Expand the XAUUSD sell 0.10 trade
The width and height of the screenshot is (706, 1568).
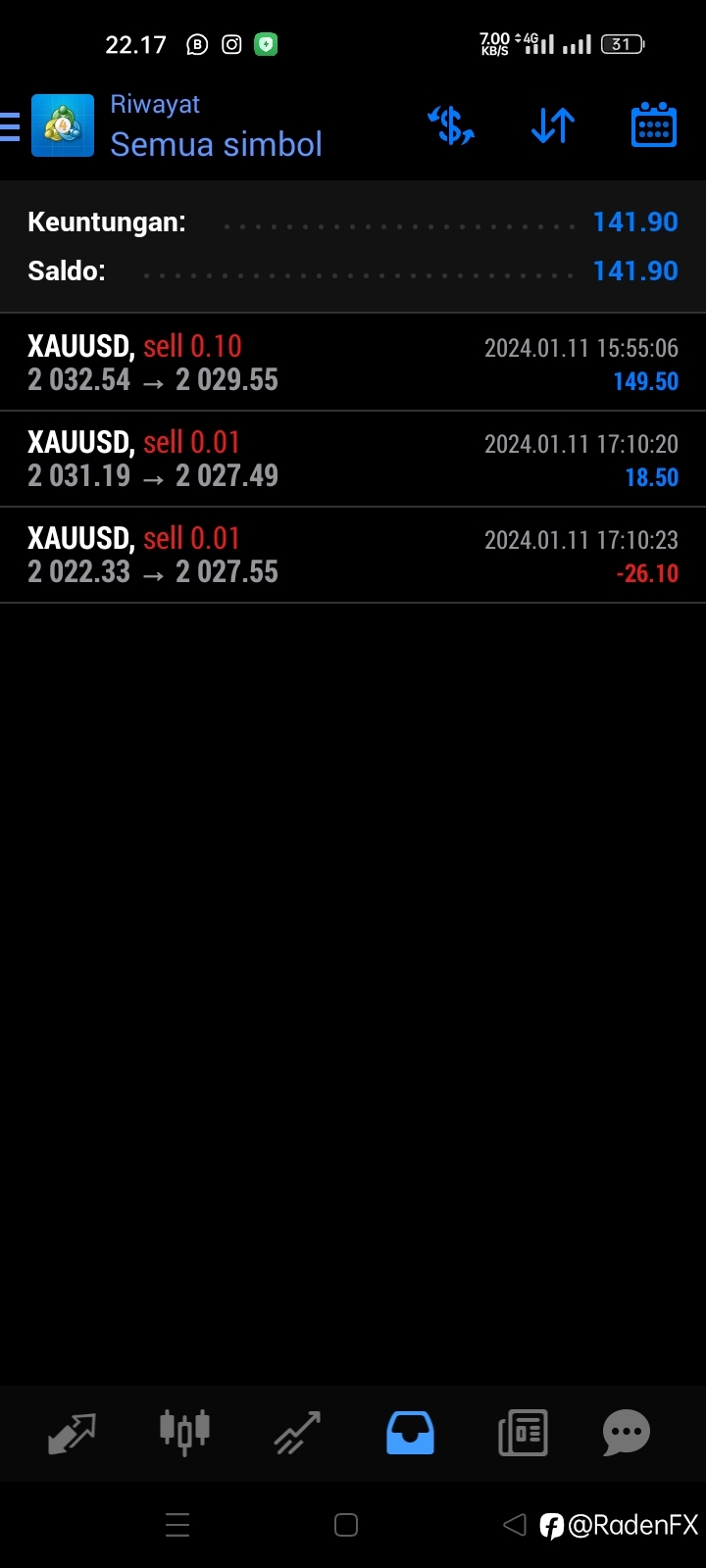click(353, 363)
